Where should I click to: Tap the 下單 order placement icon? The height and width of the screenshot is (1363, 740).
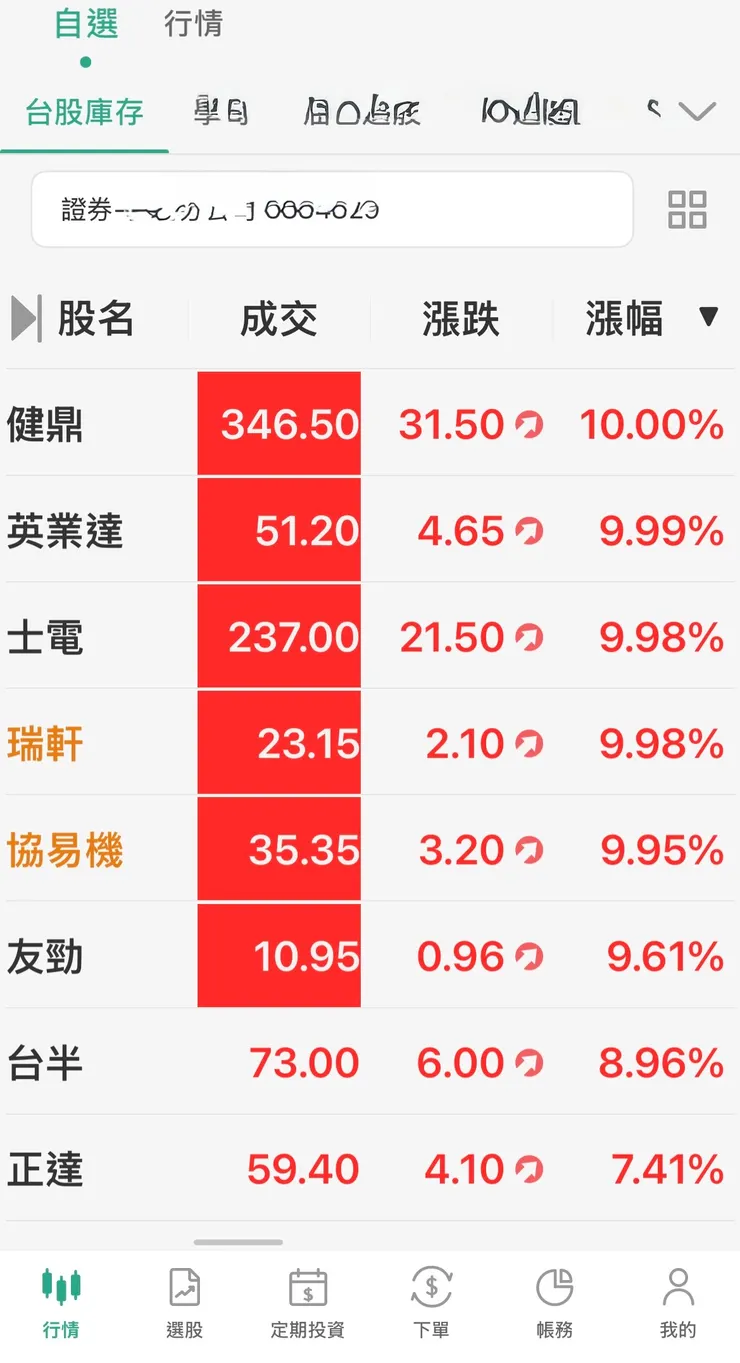click(430, 1290)
